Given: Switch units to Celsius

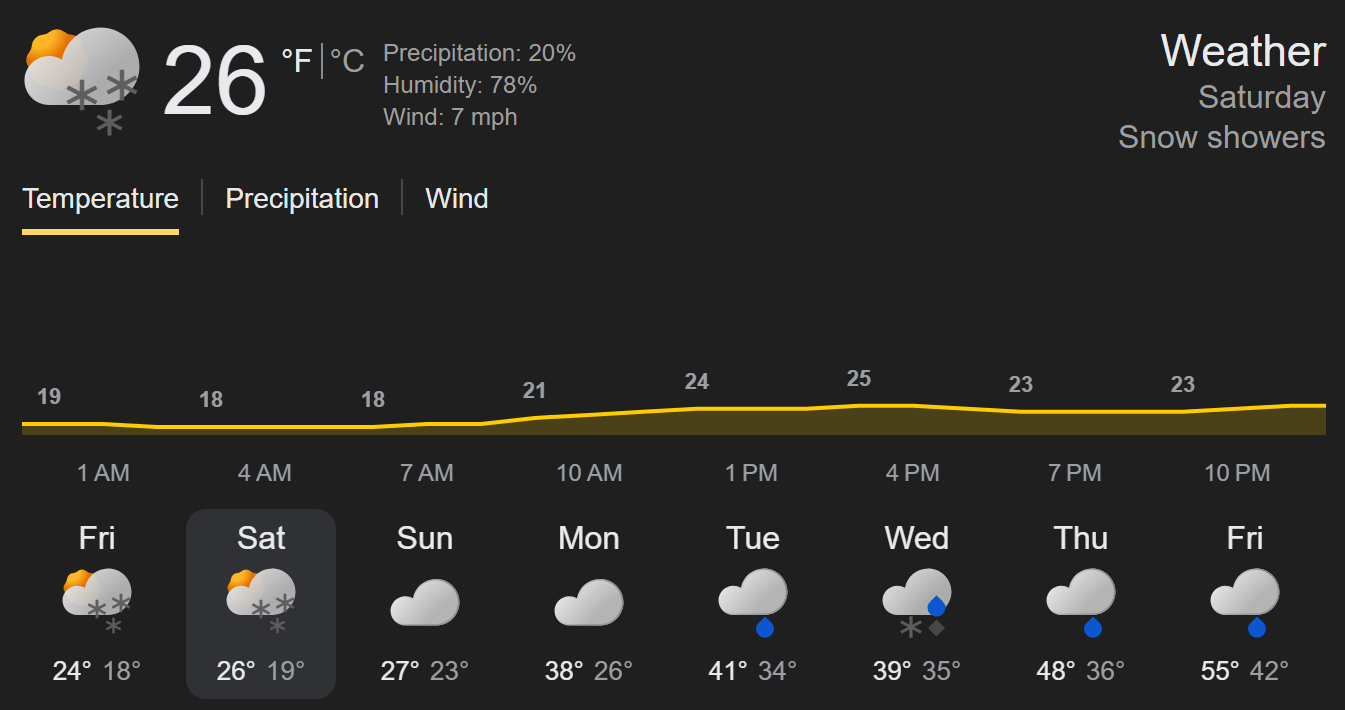Looking at the screenshot, I should pos(348,62).
